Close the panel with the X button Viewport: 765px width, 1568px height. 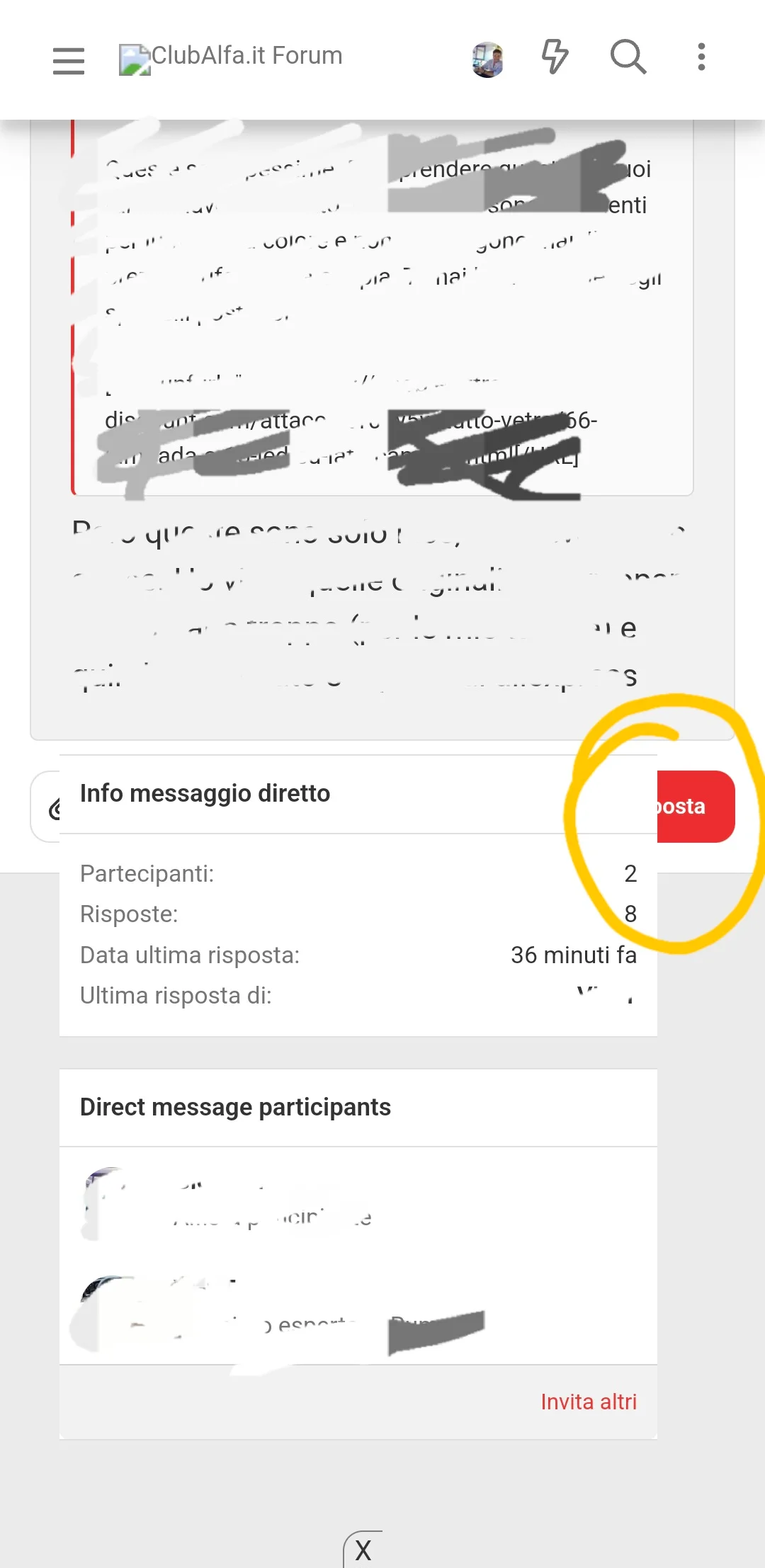[363, 1550]
